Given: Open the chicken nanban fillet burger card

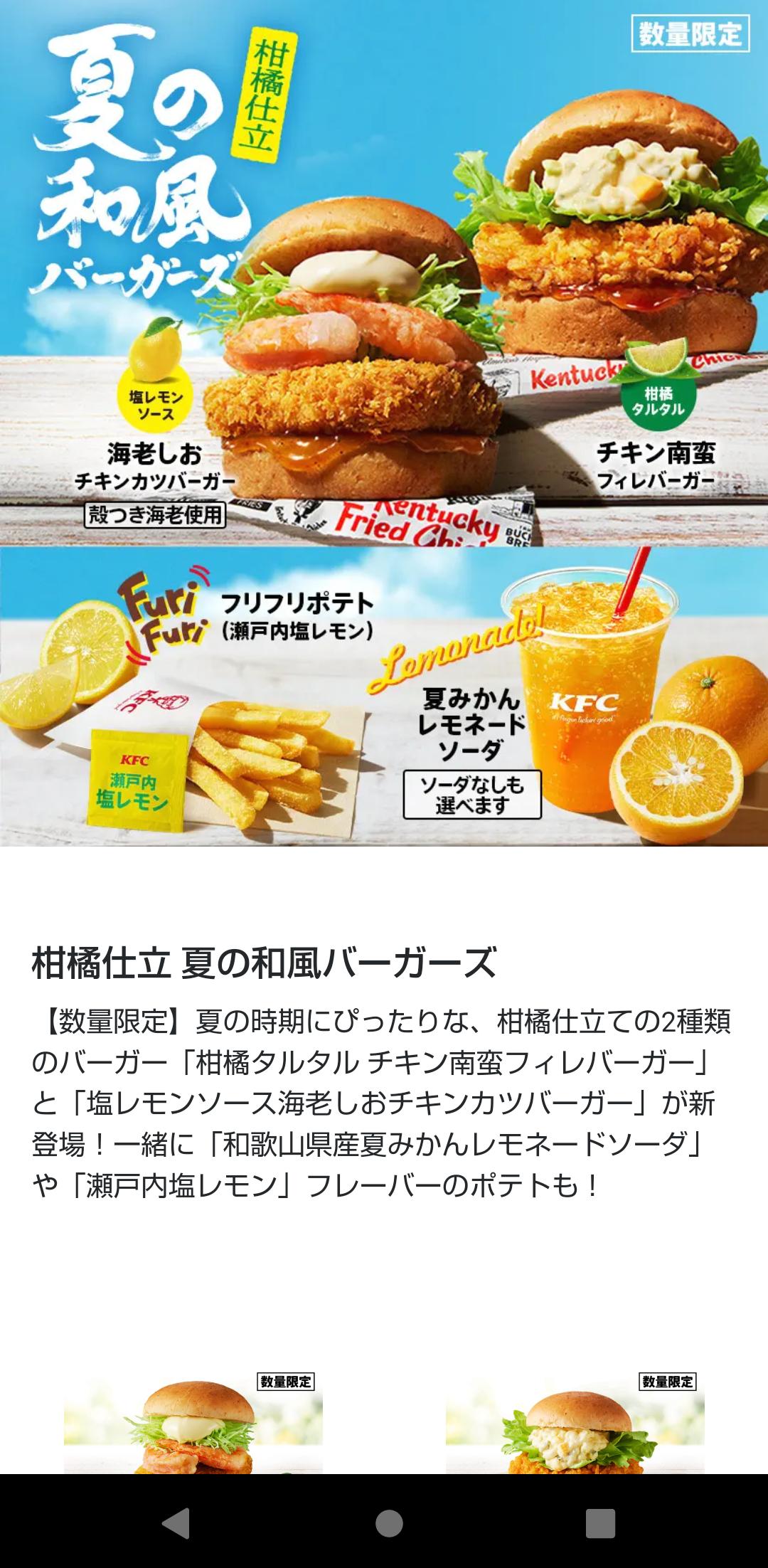Looking at the screenshot, I should (575, 1426).
